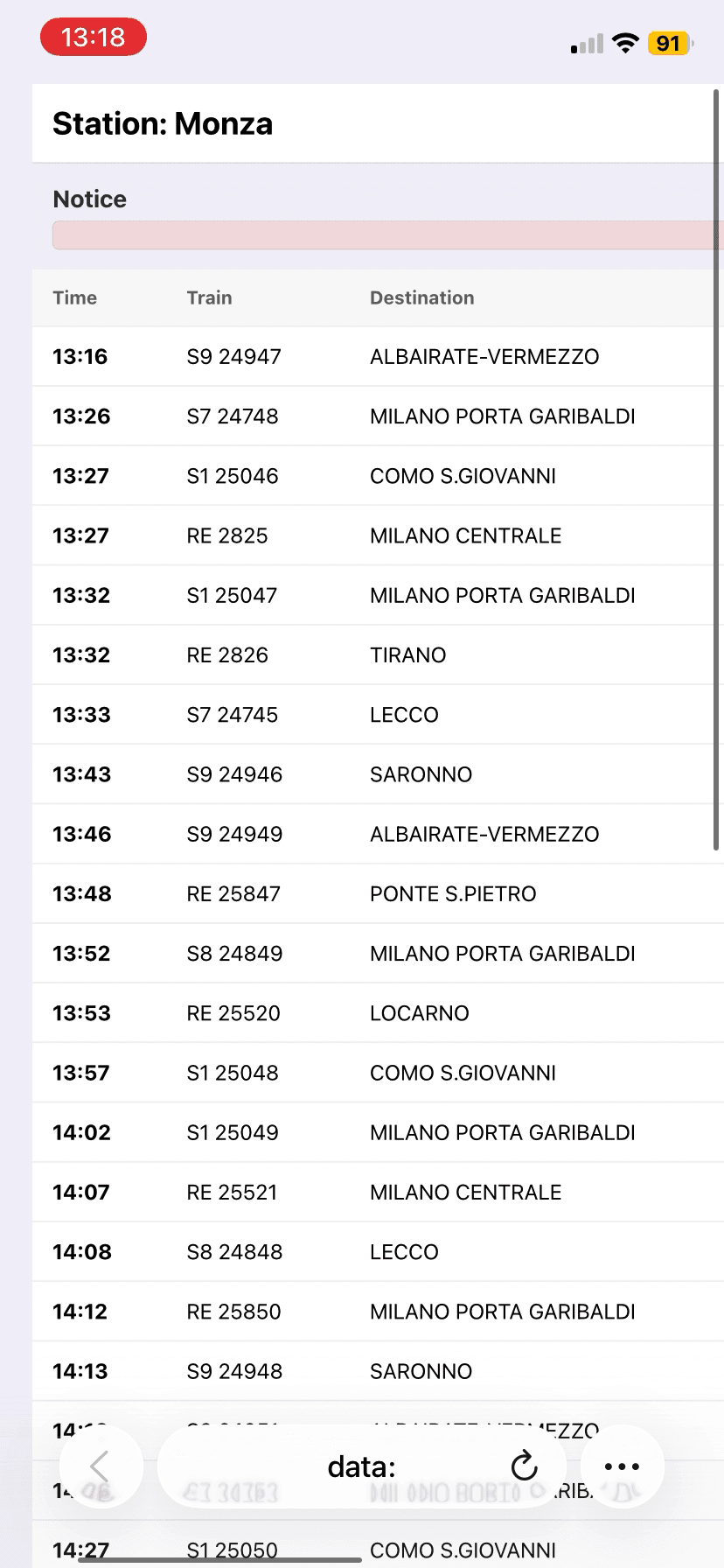This screenshot has width=724, height=1568.
Task: Tap the yellow battery indicator showing 91
Action: click(x=668, y=42)
